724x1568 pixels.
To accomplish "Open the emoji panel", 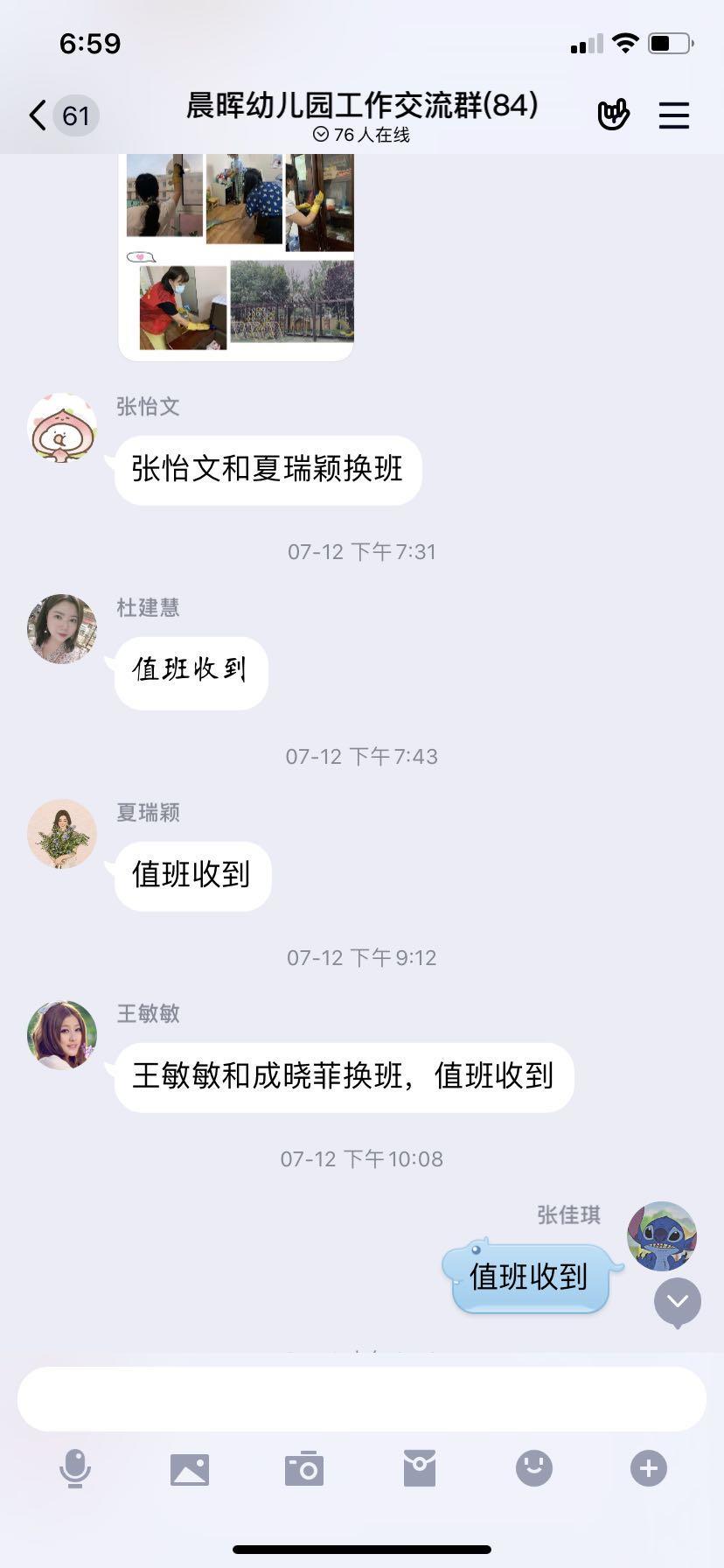I will point(534,1467).
